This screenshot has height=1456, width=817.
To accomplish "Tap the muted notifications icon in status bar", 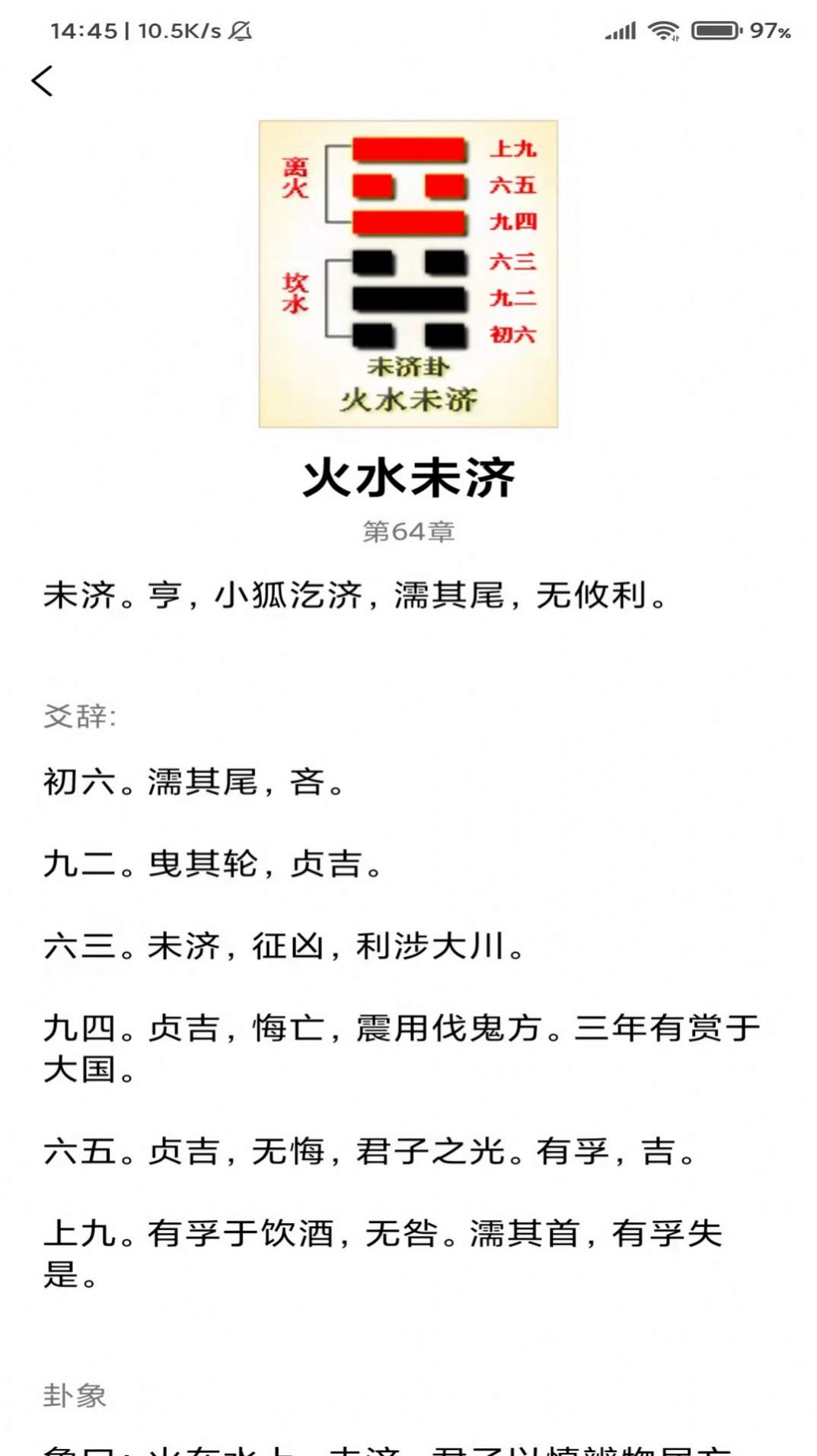I will pos(241,32).
